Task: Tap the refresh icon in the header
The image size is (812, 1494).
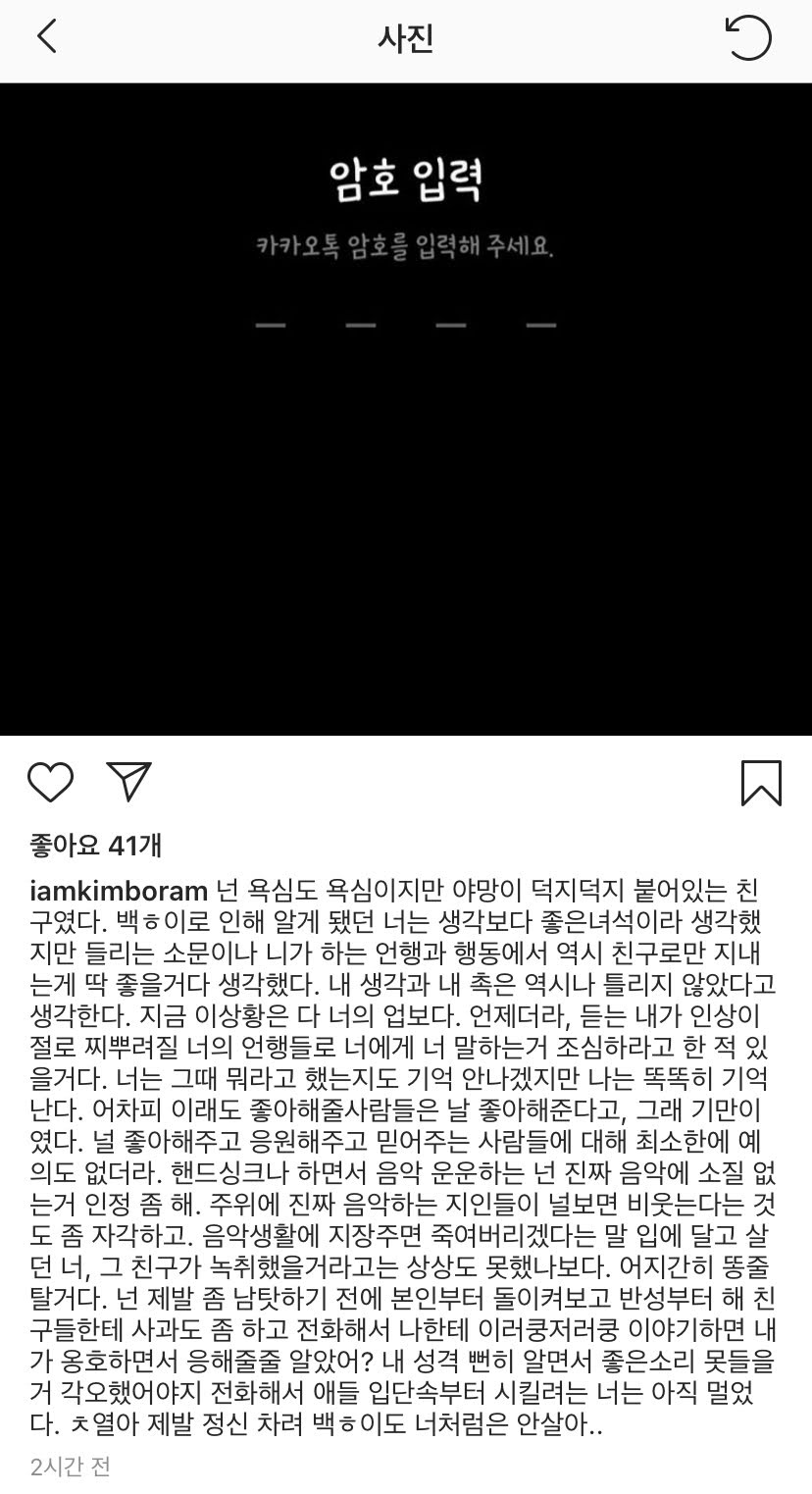Action: (x=748, y=37)
